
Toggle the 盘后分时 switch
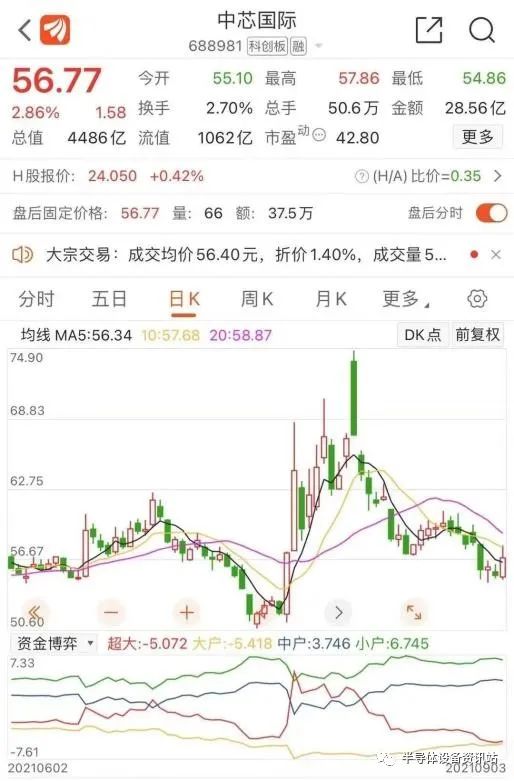coord(491,213)
